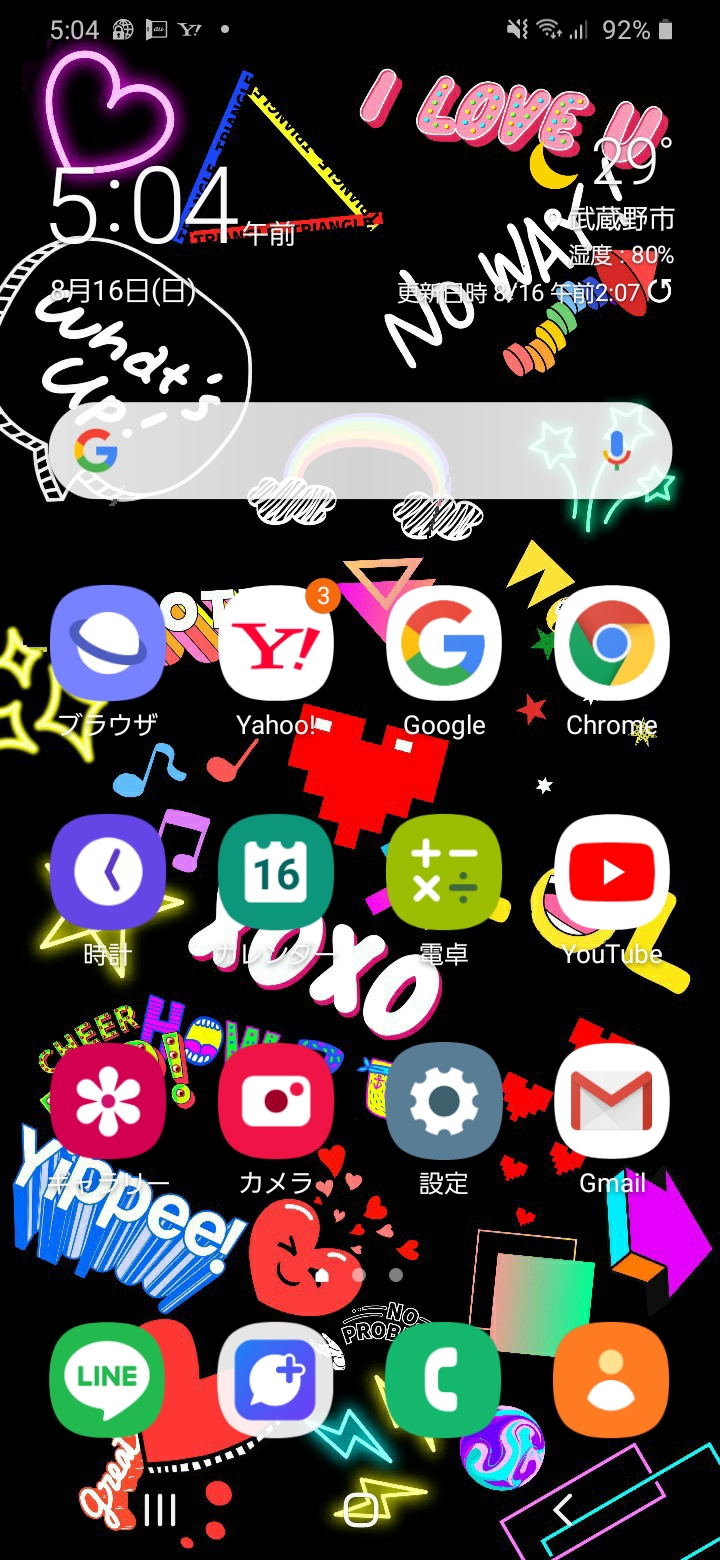This screenshot has height=1560, width=720.
Task: Launch the 電卓 calculator
Action: coord(444,872)
